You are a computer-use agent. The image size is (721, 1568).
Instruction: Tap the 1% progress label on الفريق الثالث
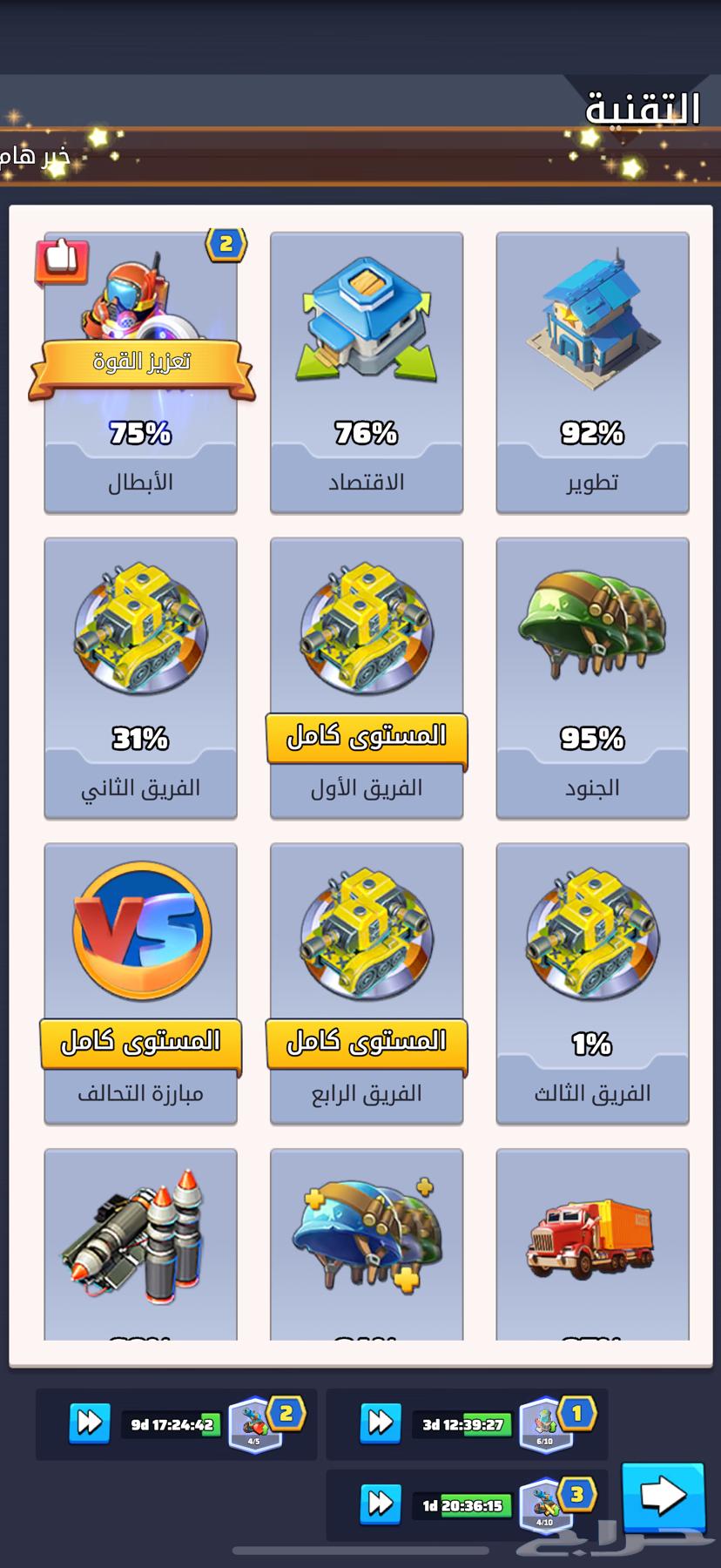(592, 1042)
